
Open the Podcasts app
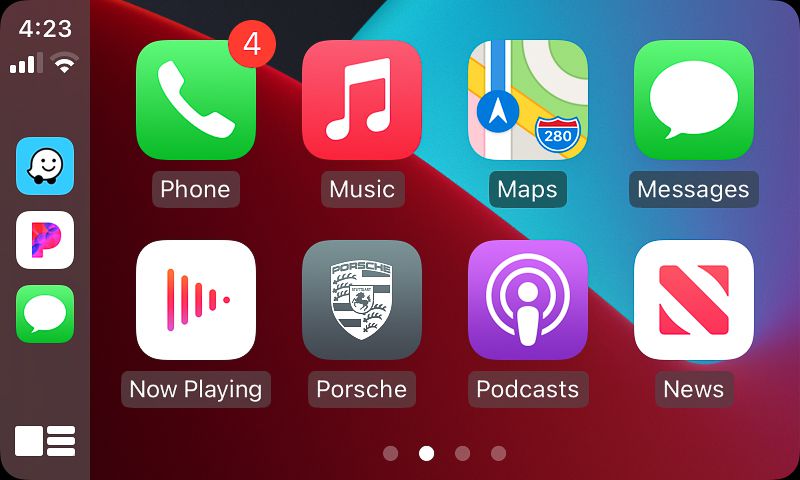527,300
